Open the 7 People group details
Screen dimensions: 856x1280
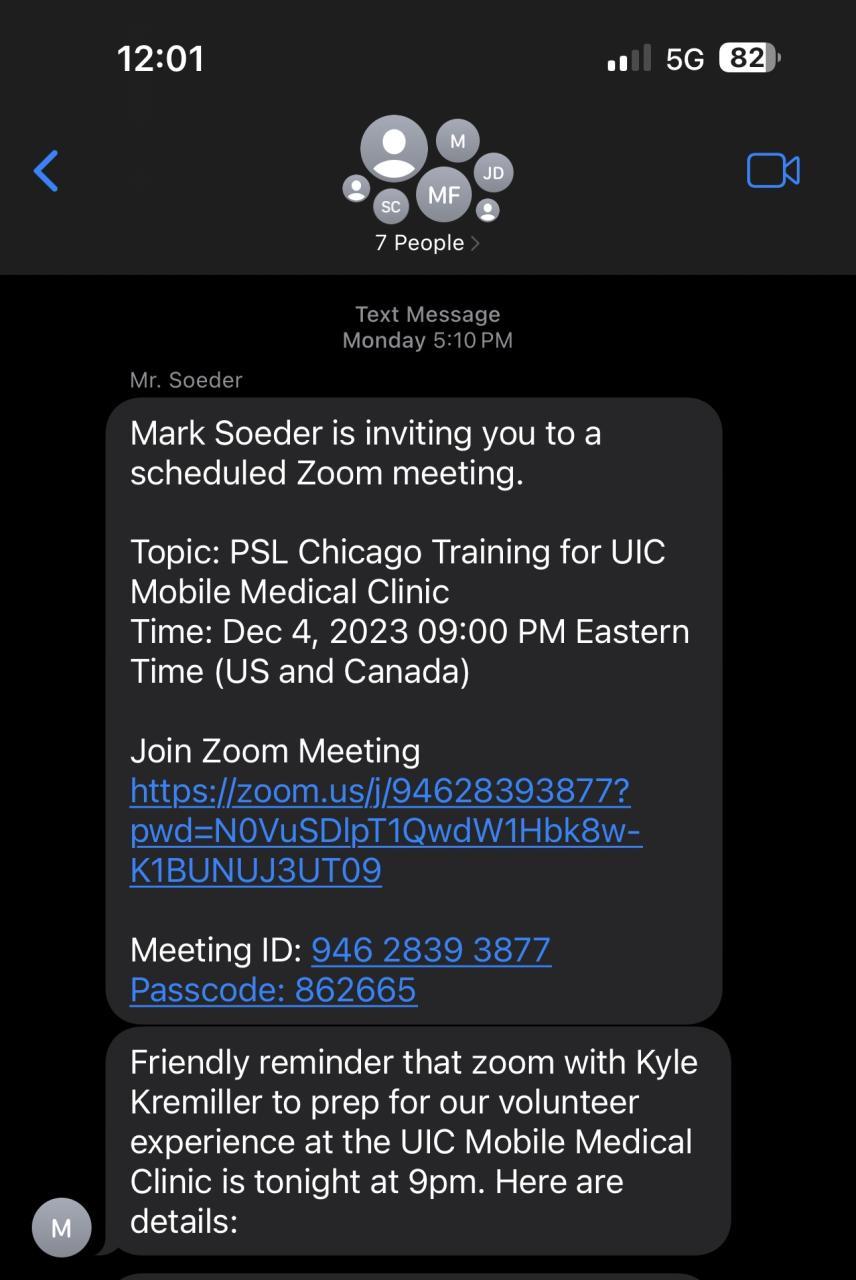pos(427,243)
